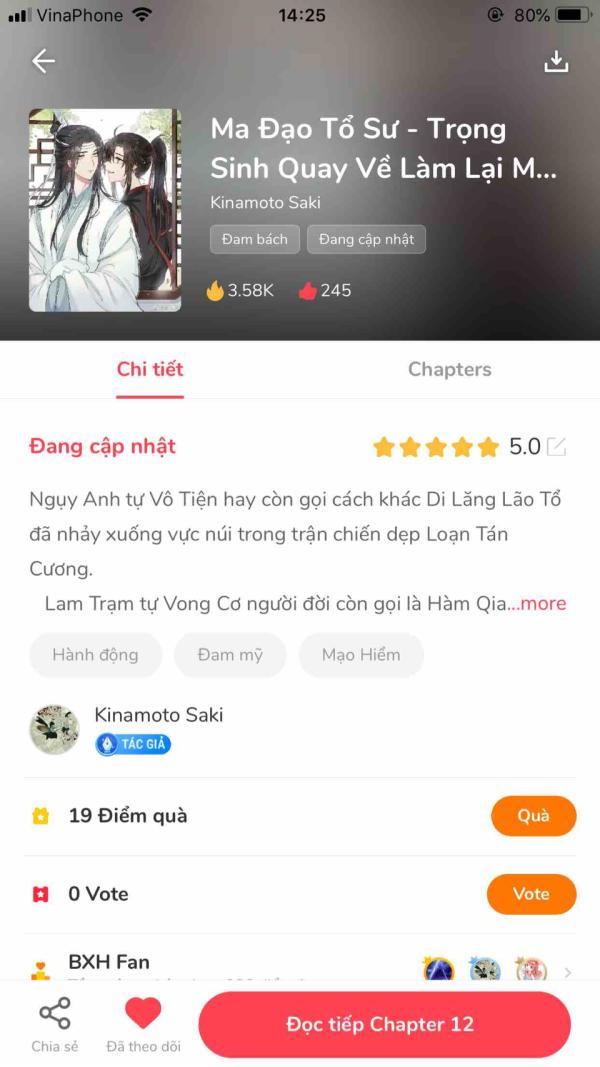This screenshot has width=600, height=1067.
Task: Open the Đam mỹ genre chip
Action: [x=230, y=655]
